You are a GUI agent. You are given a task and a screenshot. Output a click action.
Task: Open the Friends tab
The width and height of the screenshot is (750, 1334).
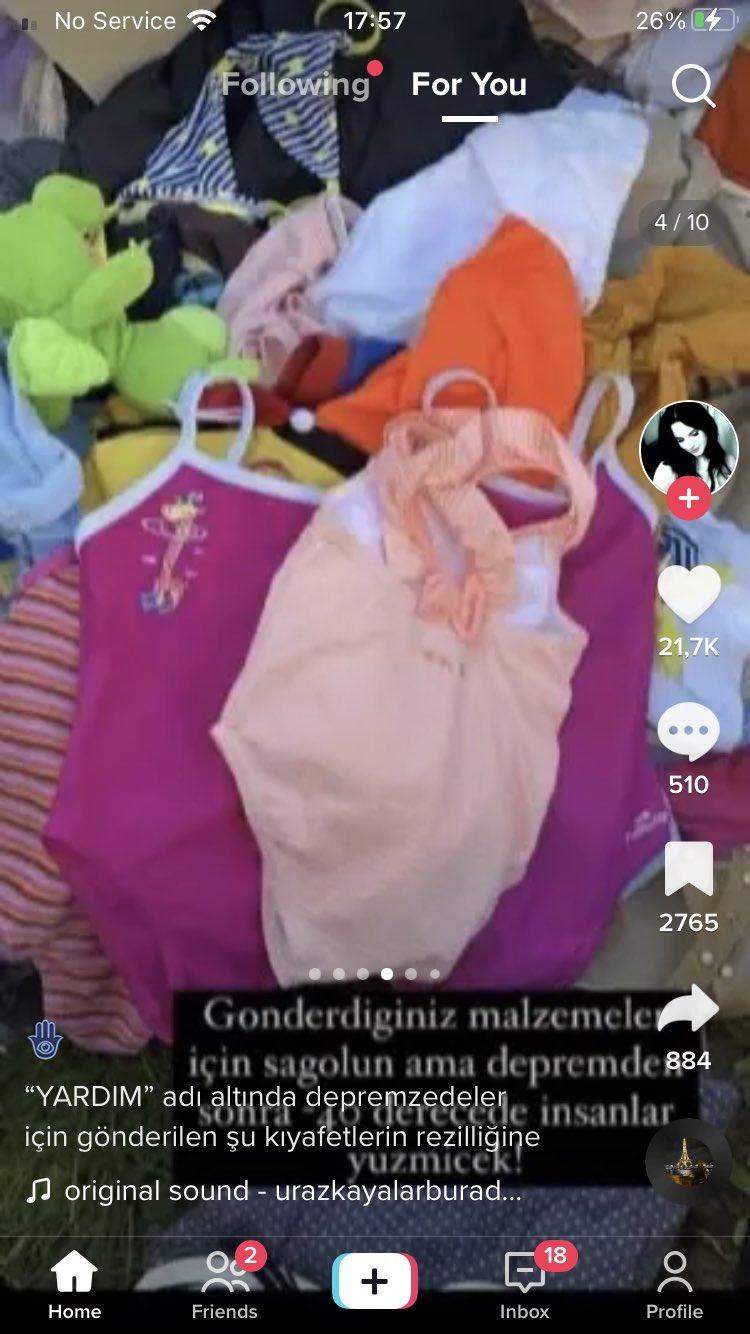[225, 1285]
